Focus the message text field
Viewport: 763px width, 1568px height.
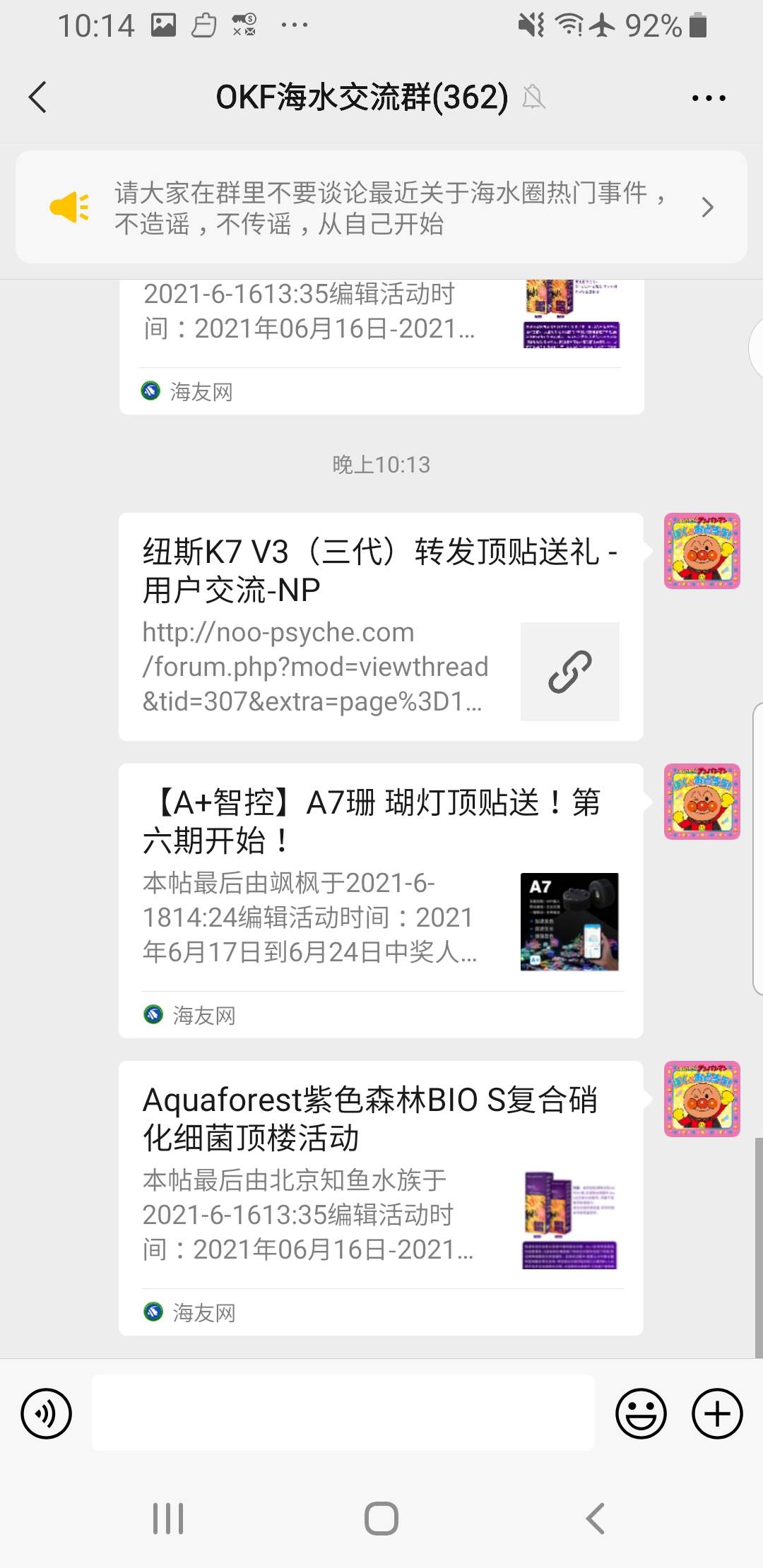343,1413
